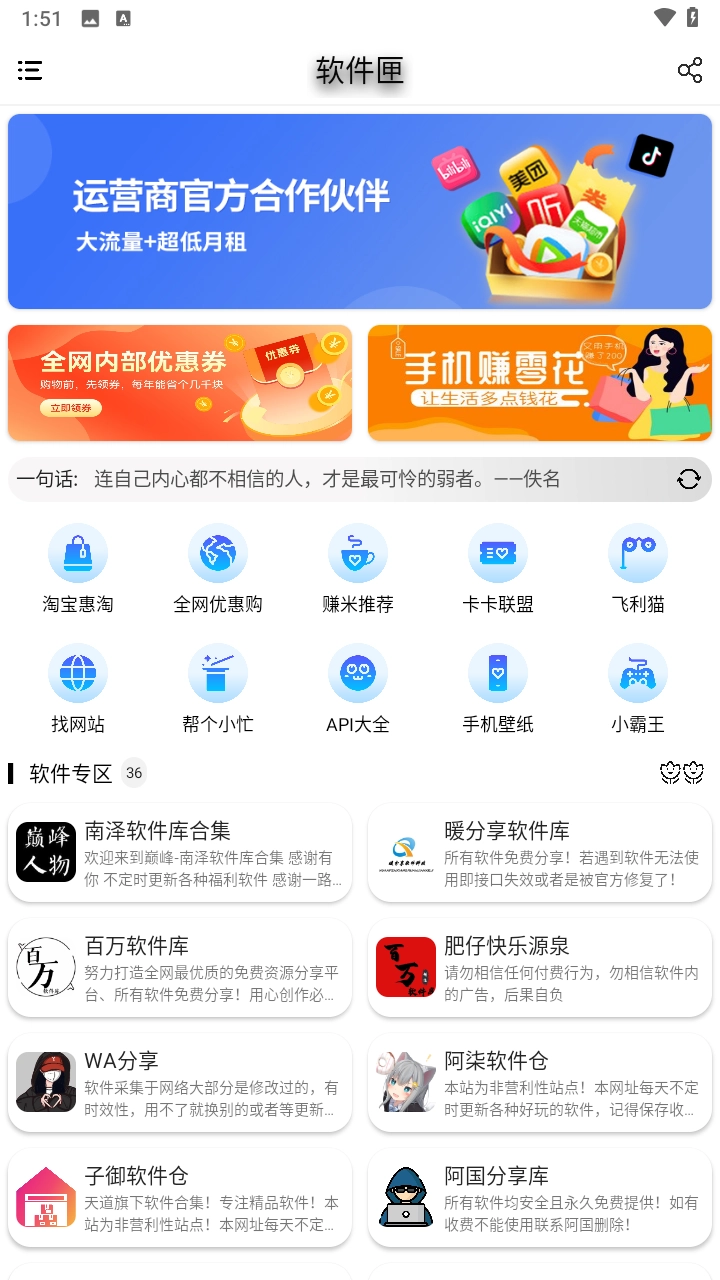Open 全网优惠购 shortcut
Screen dimensions: 720x1280
coord(218,567)
